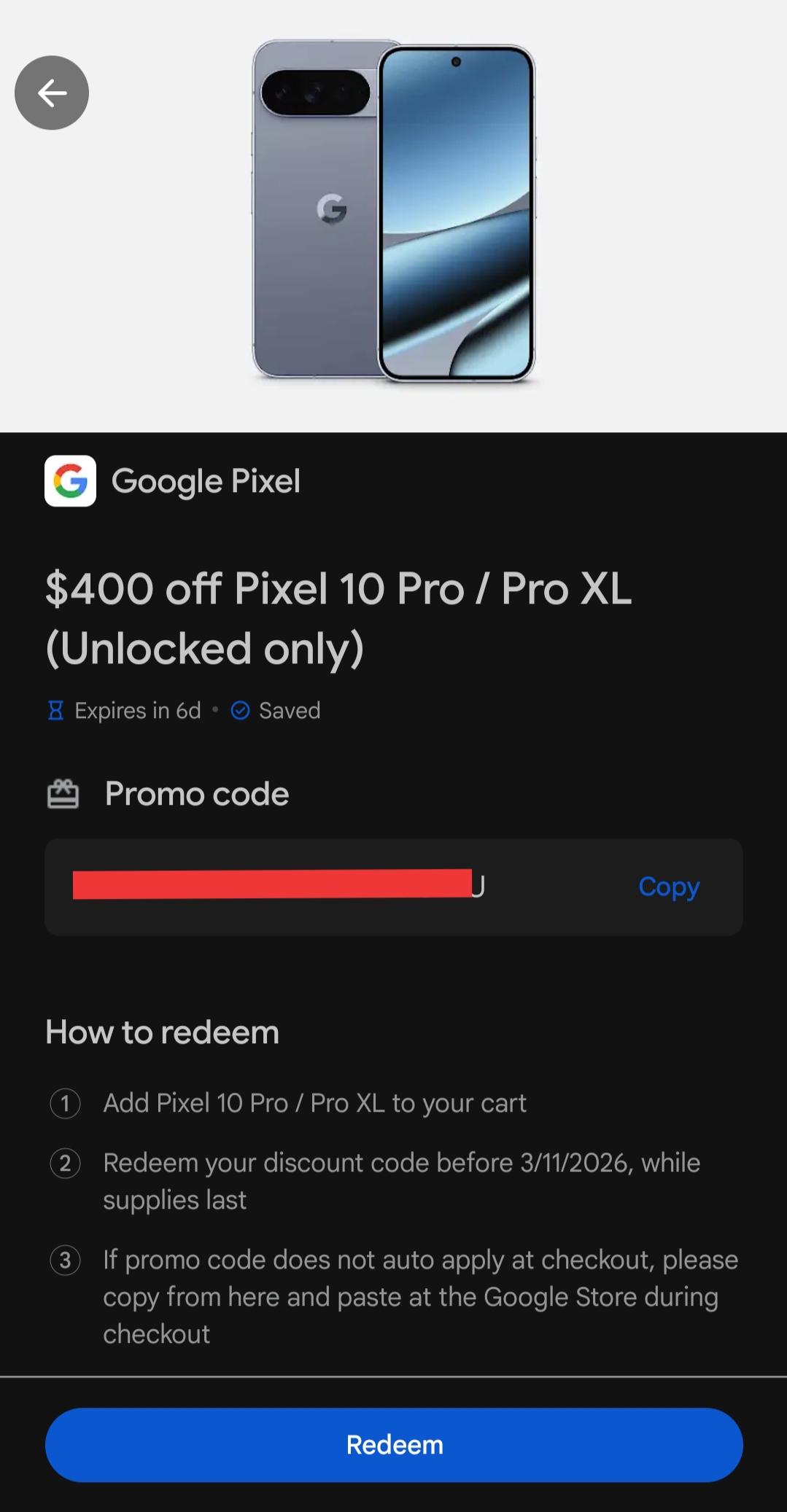Tap the blue Redeem button
Viewport: 787px width, 1512px height.
[x=394, y=1444]
